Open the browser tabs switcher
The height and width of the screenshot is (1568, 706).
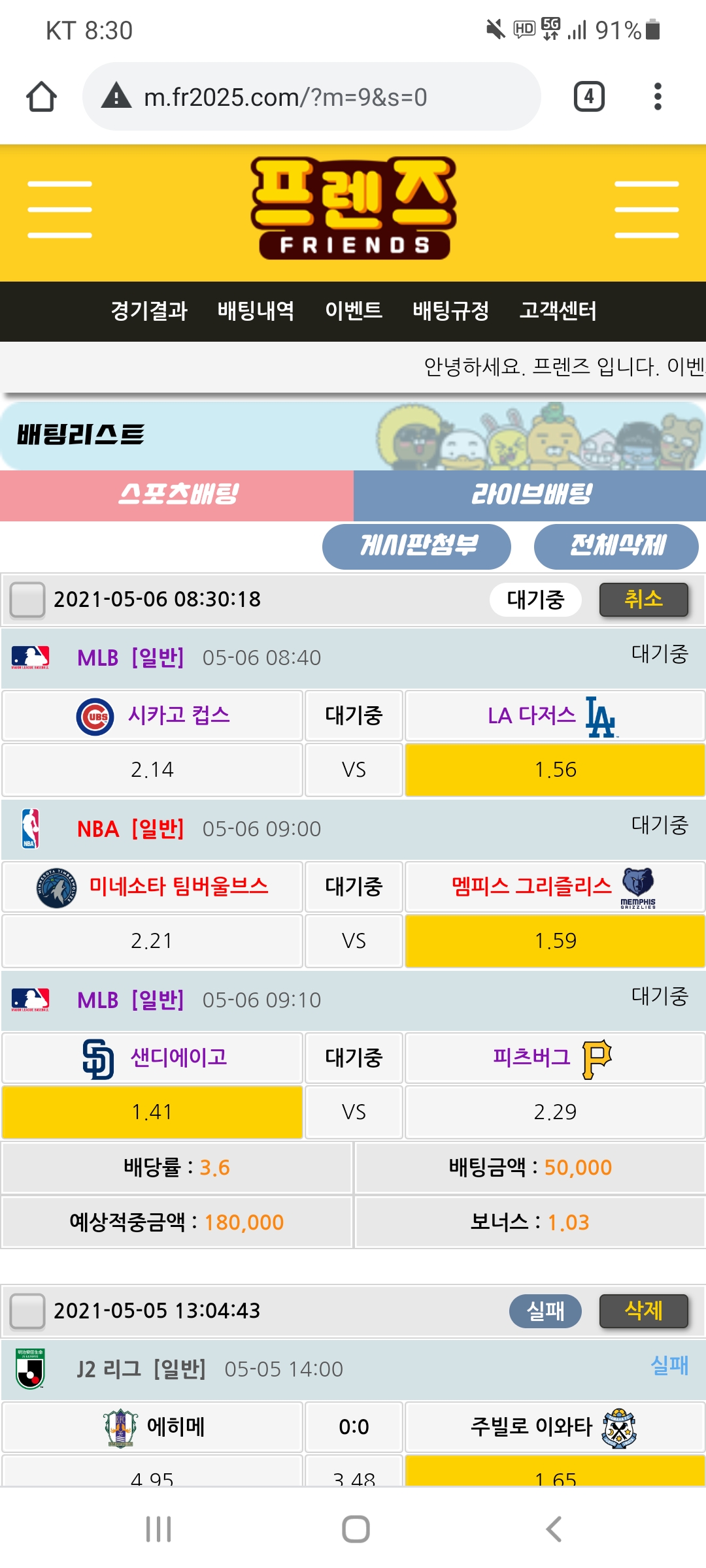pyautogui.click(x=588, y=97)
